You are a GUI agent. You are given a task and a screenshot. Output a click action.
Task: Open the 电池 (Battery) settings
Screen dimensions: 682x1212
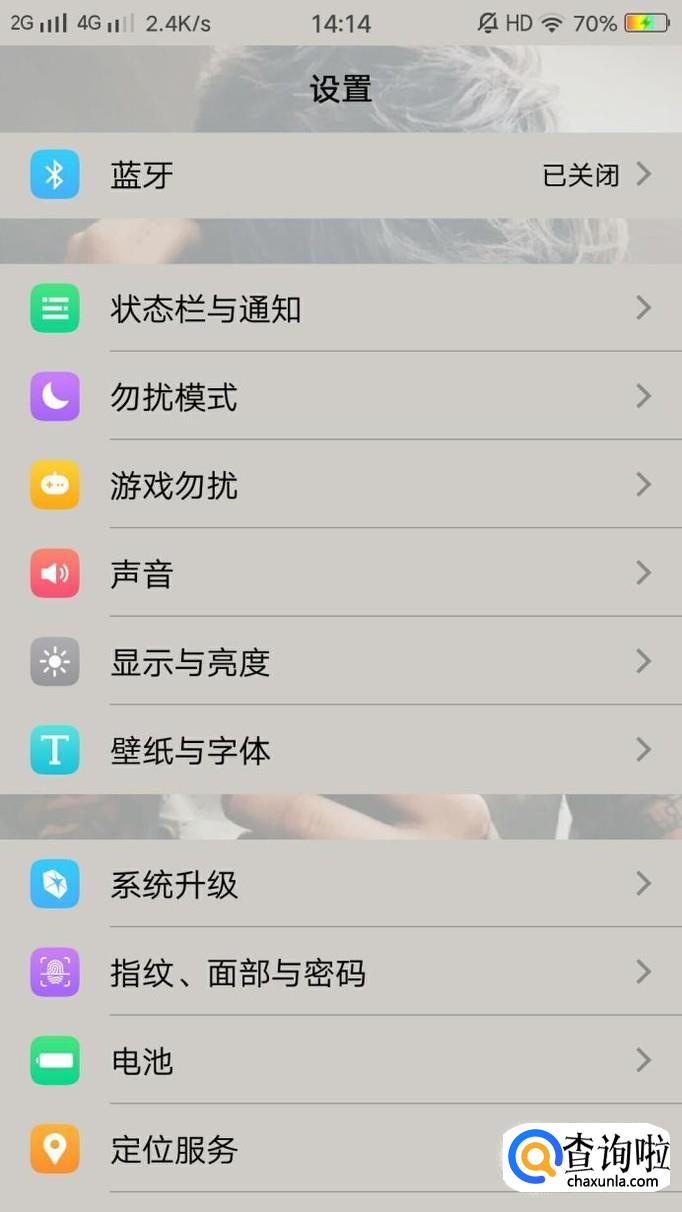coord(340,1060)
